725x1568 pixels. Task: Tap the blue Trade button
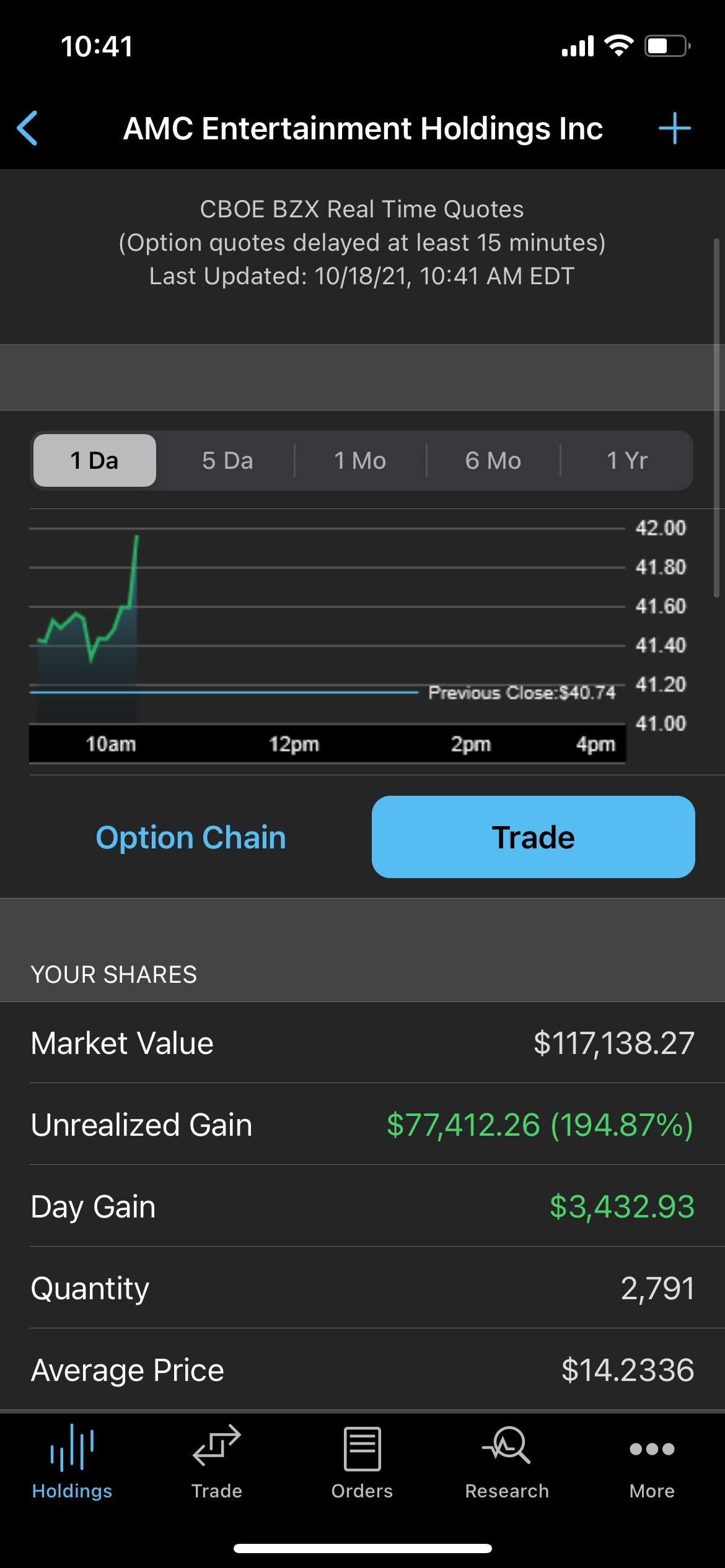pyautogui.click(x=533, y=837)
